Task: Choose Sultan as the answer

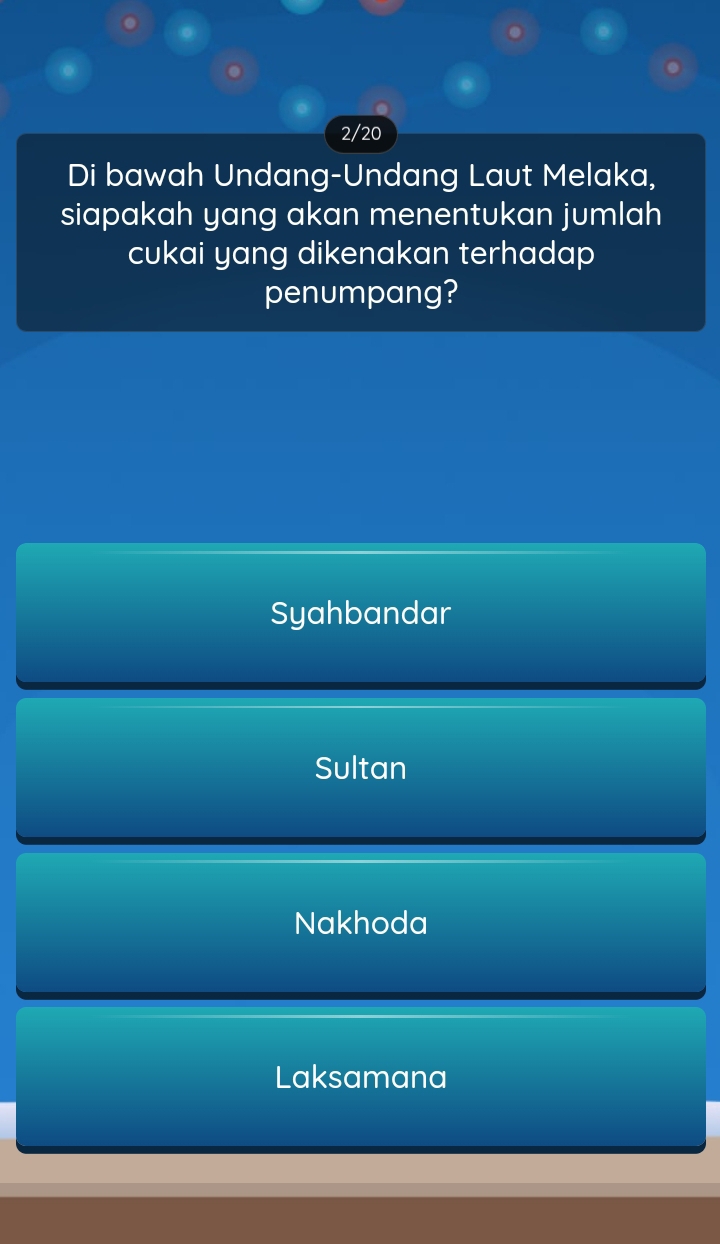Action: [x=360, y=769]
